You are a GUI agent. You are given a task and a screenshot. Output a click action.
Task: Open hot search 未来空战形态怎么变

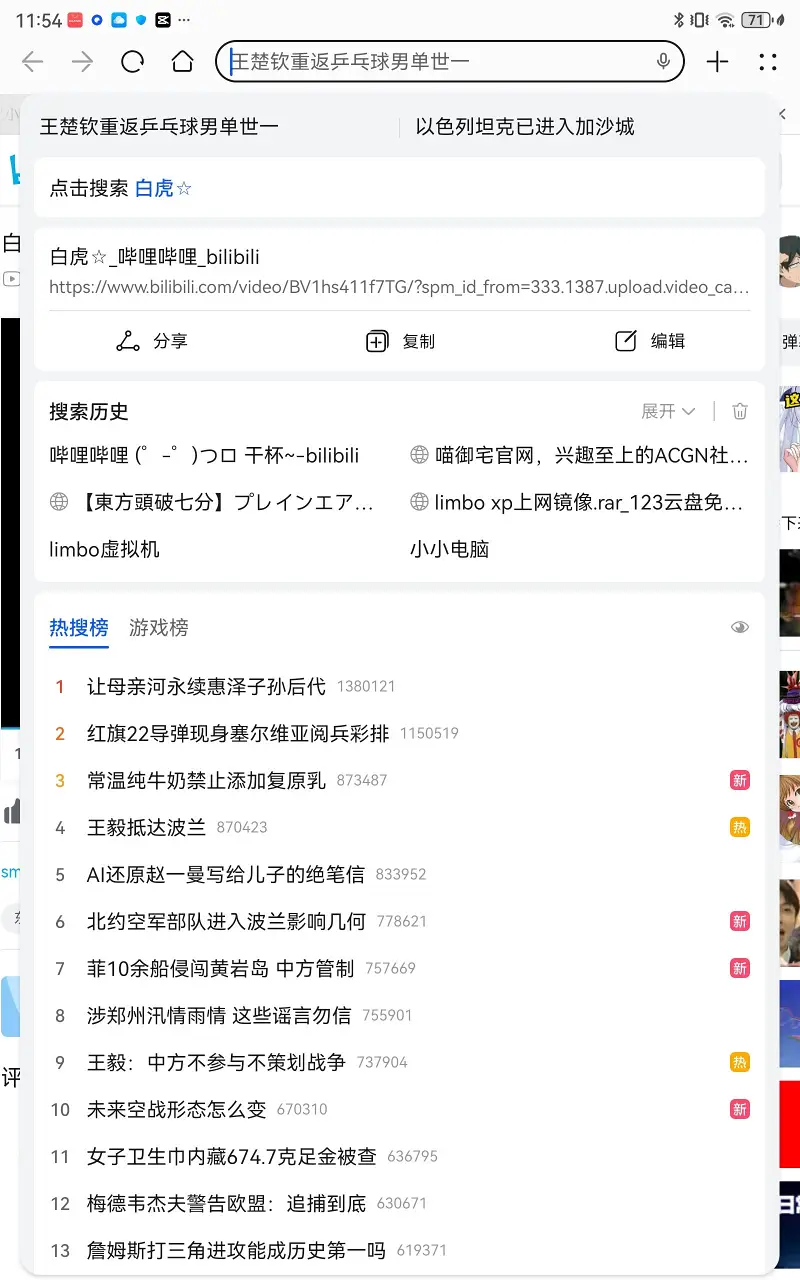[x=177, y=1109]
